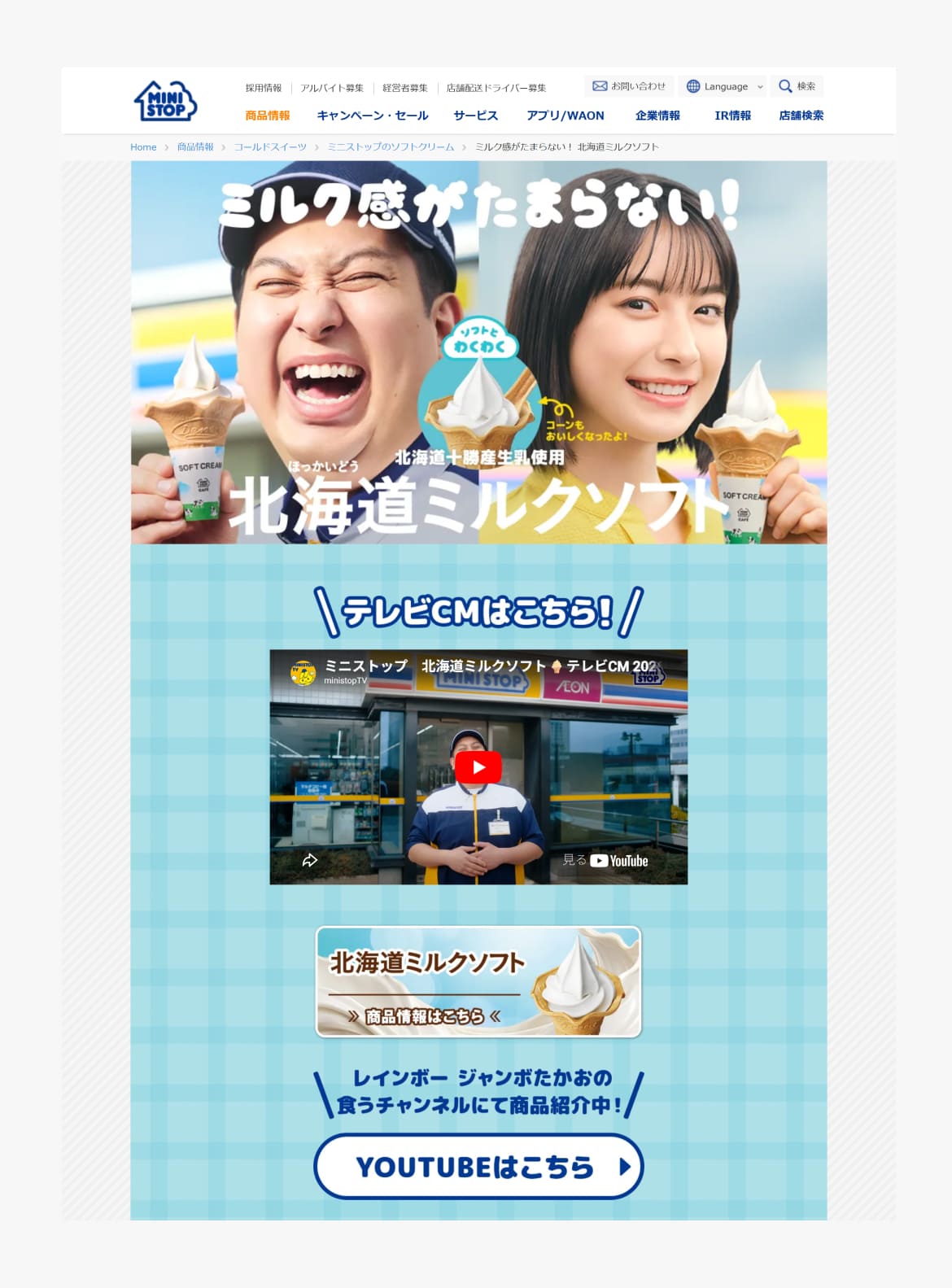Click the globe icon beside Language

click(x=692, y=85)
